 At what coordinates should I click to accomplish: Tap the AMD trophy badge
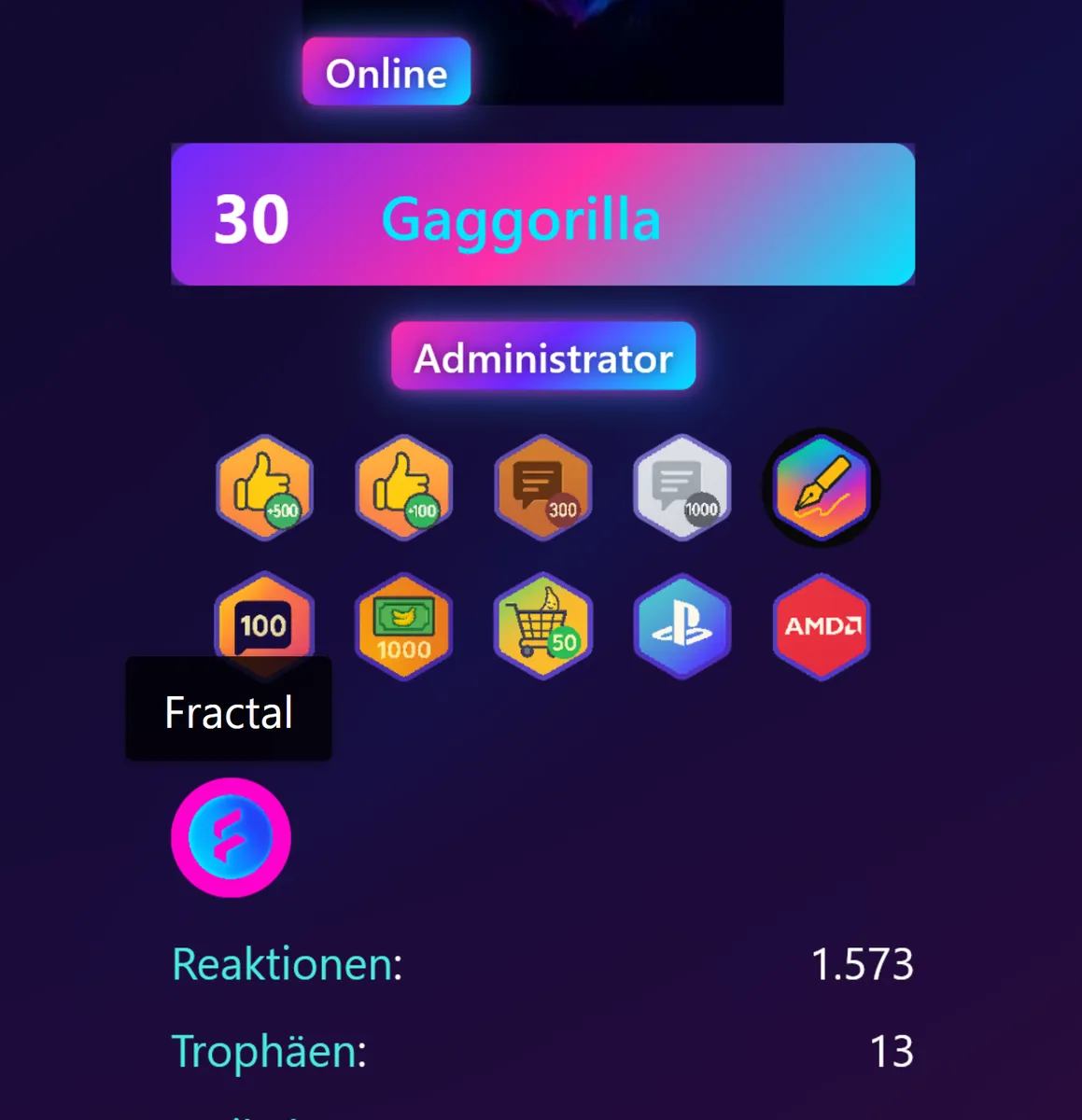pyautogui.click(x=822, y=626)
